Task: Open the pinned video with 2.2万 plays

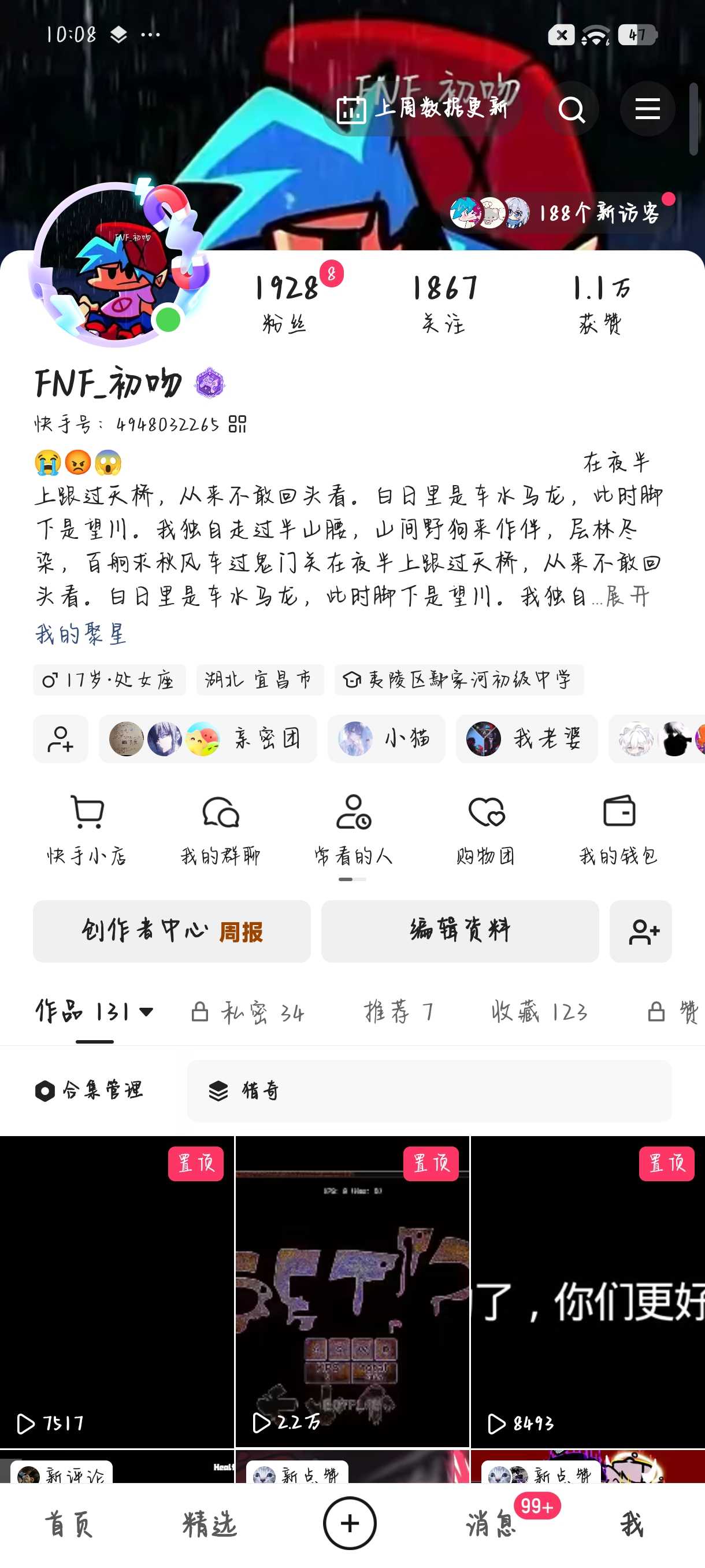Action: coord(352,1290)
